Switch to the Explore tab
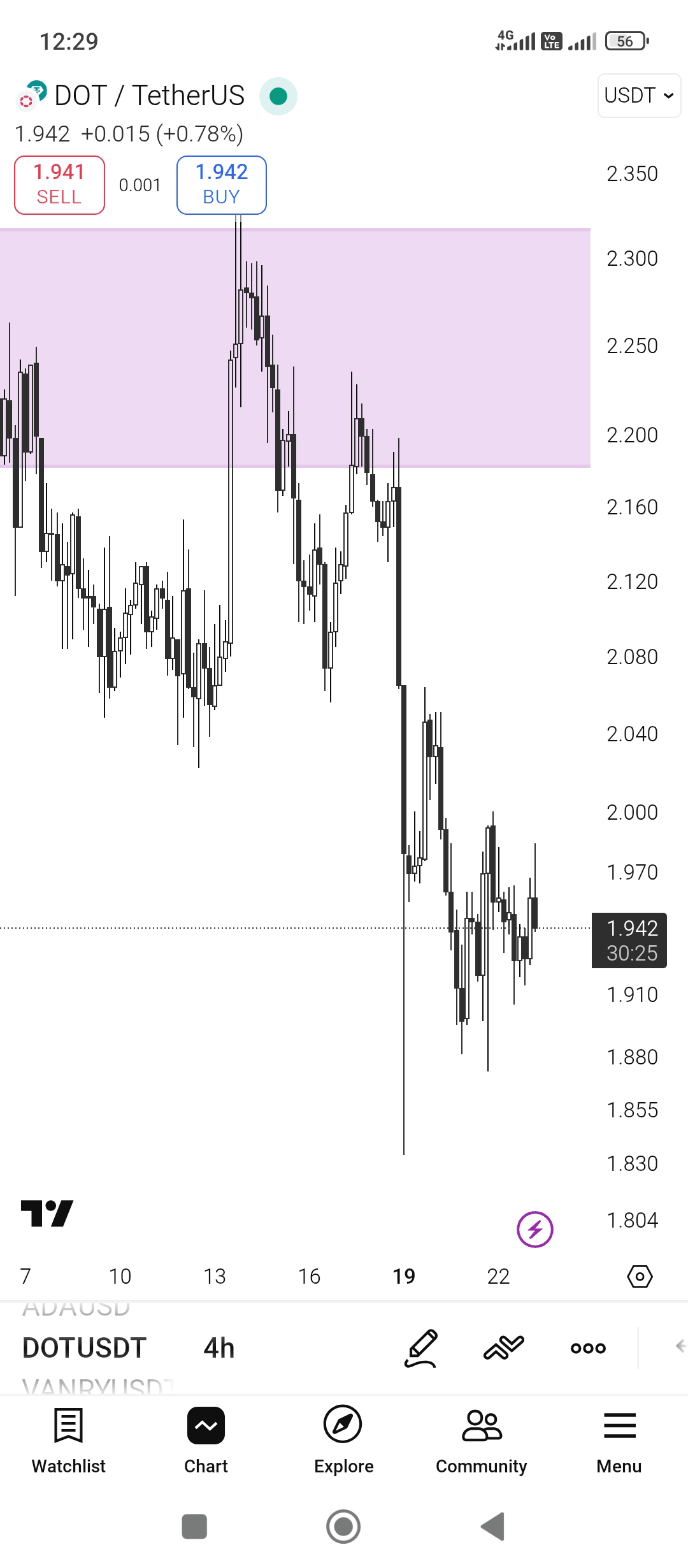 343,1441
